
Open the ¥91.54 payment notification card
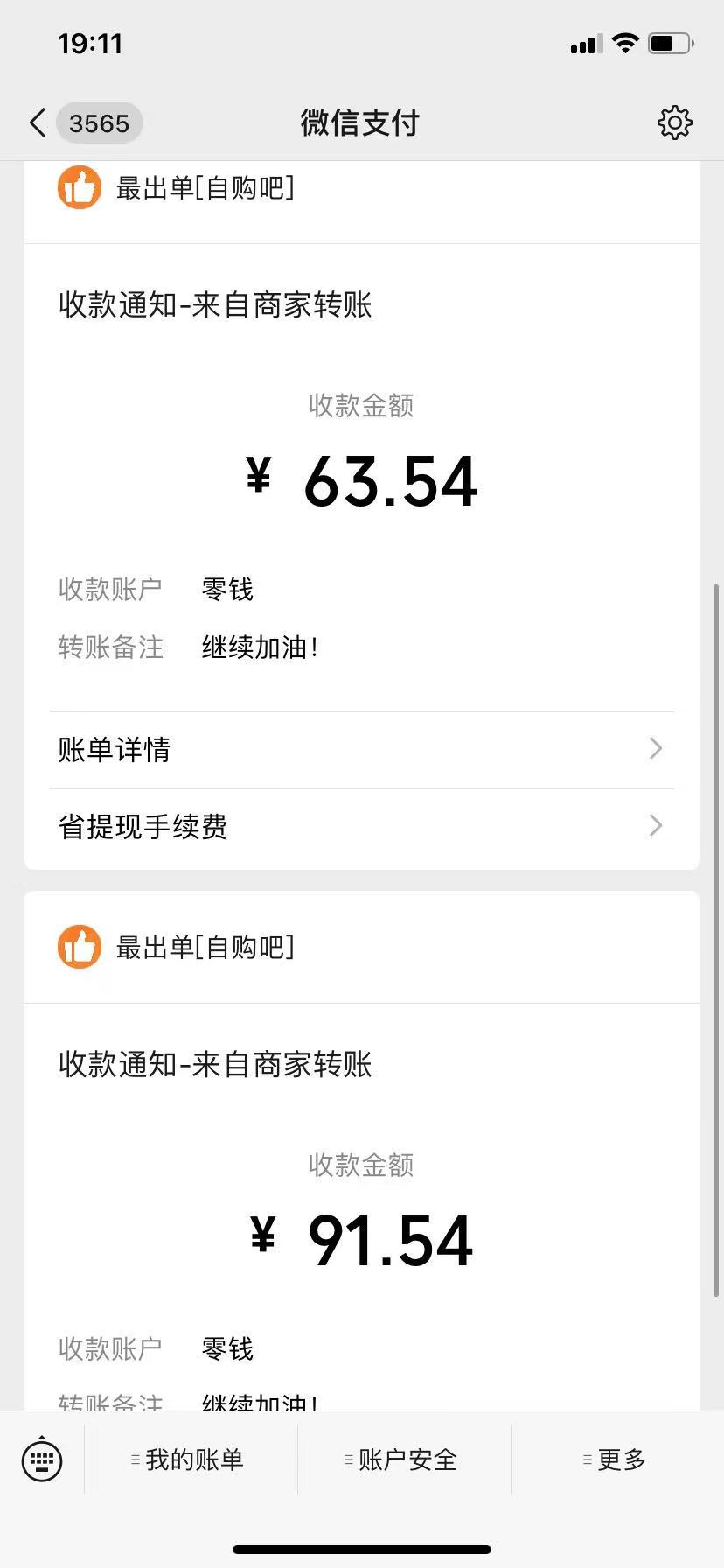point(362,1151)
